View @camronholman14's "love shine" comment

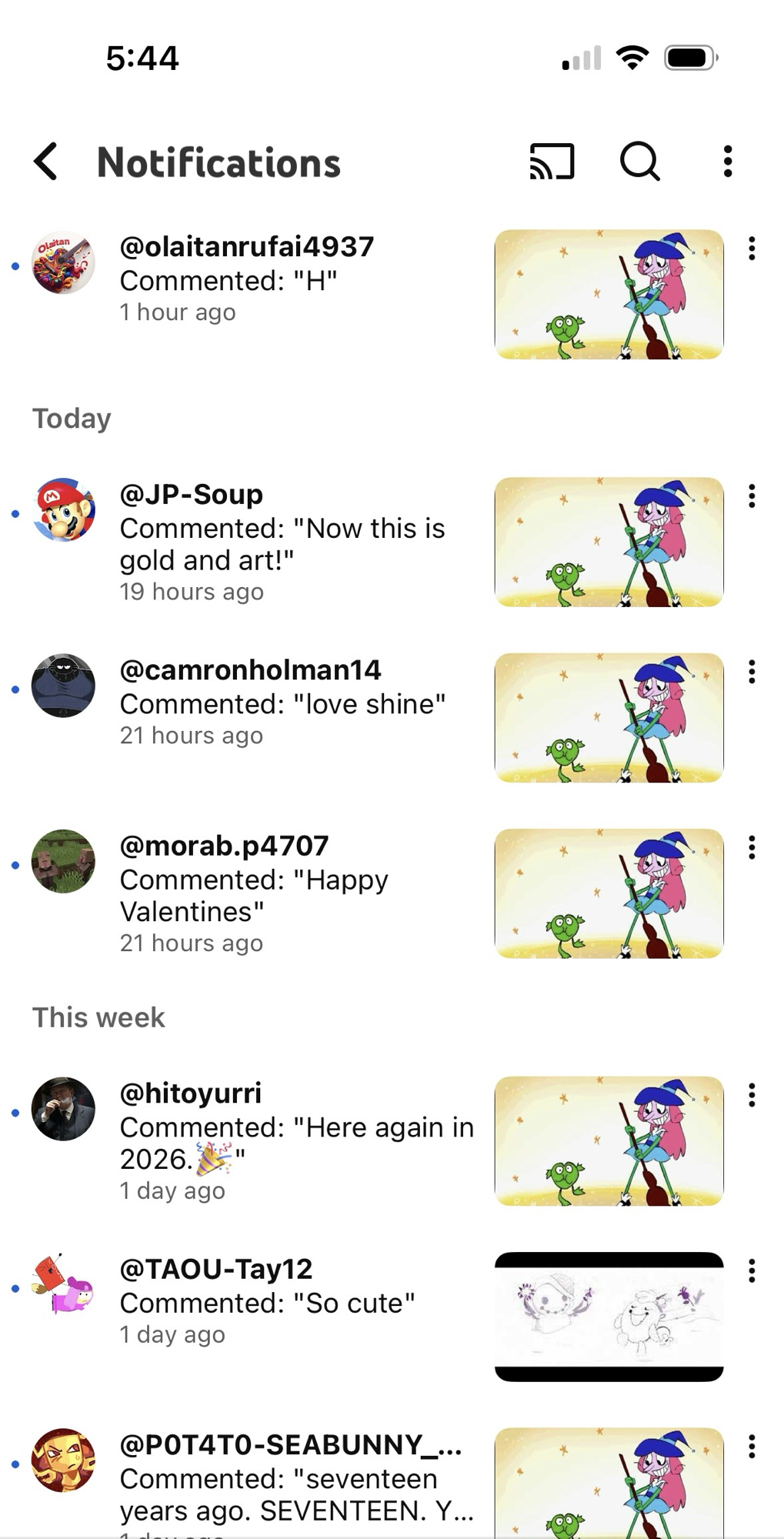(x=292, y=703)
